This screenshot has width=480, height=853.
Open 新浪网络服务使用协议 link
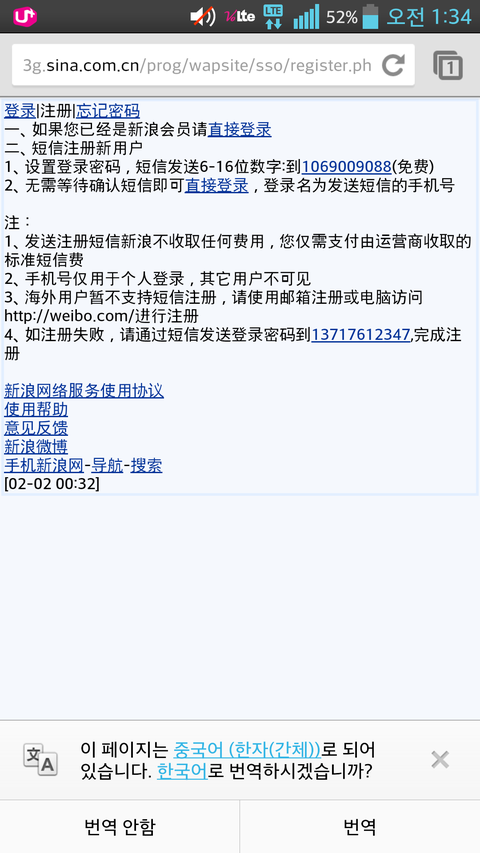click(x=84, y=391)
